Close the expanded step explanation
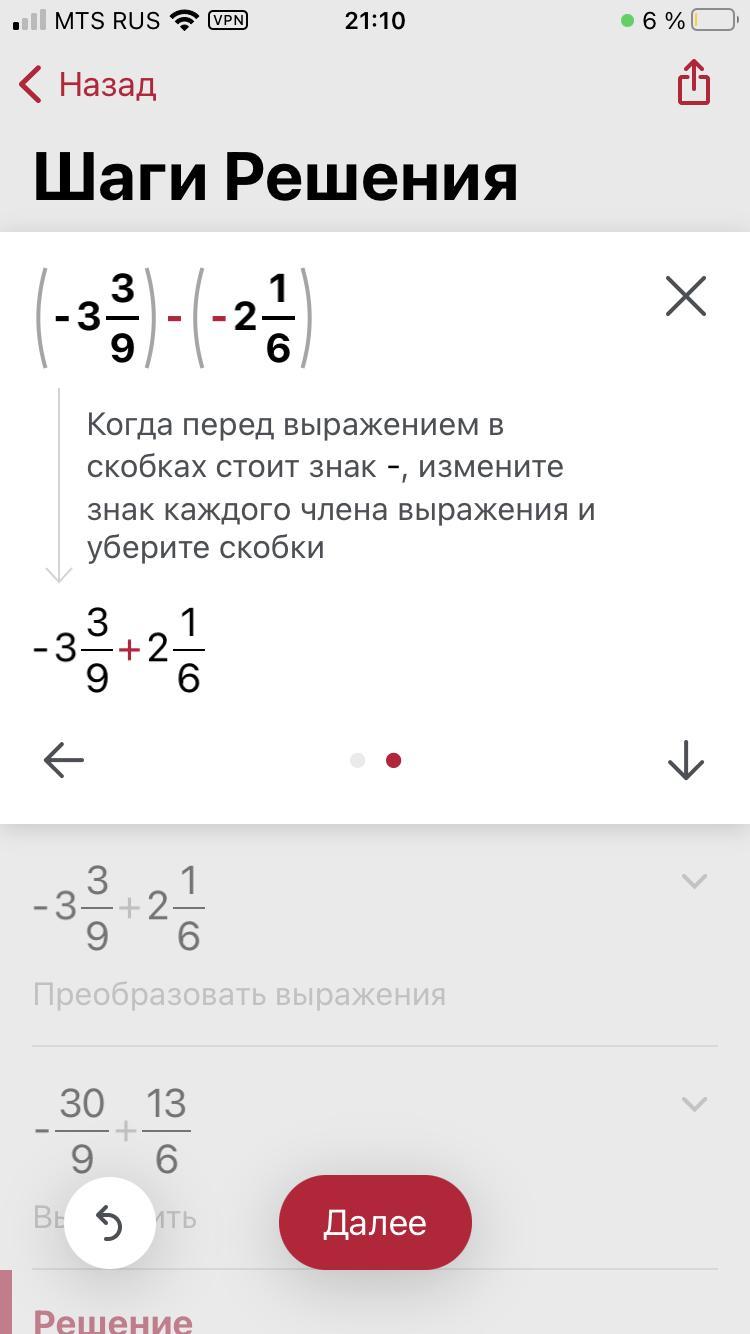 [x=686, y=297]
